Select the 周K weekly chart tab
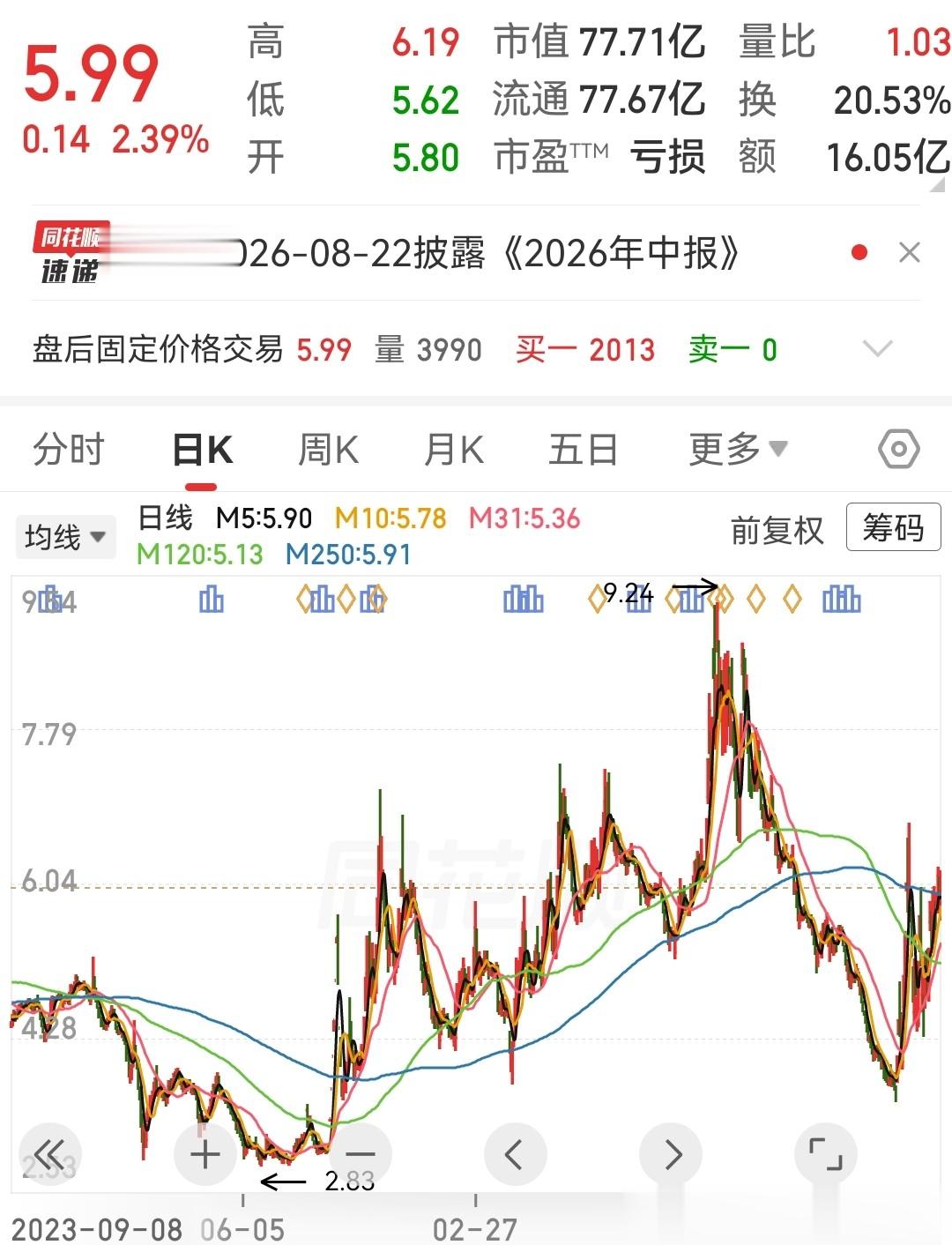The height and width of the screenshot is (1245, 952). coord(328,450)
